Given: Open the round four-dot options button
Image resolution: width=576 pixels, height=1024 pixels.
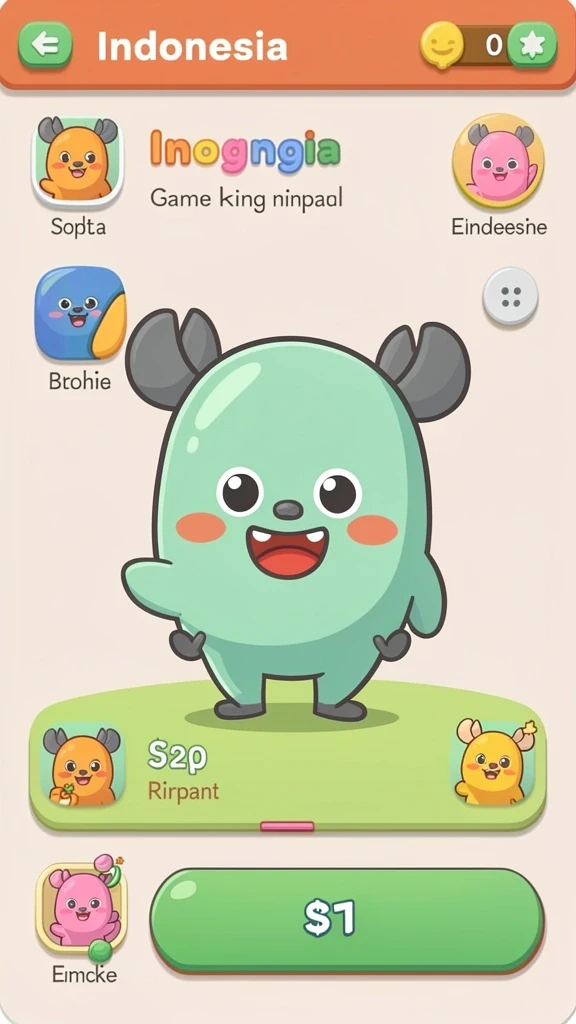Looking at the screenshot, I should tap(511, 296).
